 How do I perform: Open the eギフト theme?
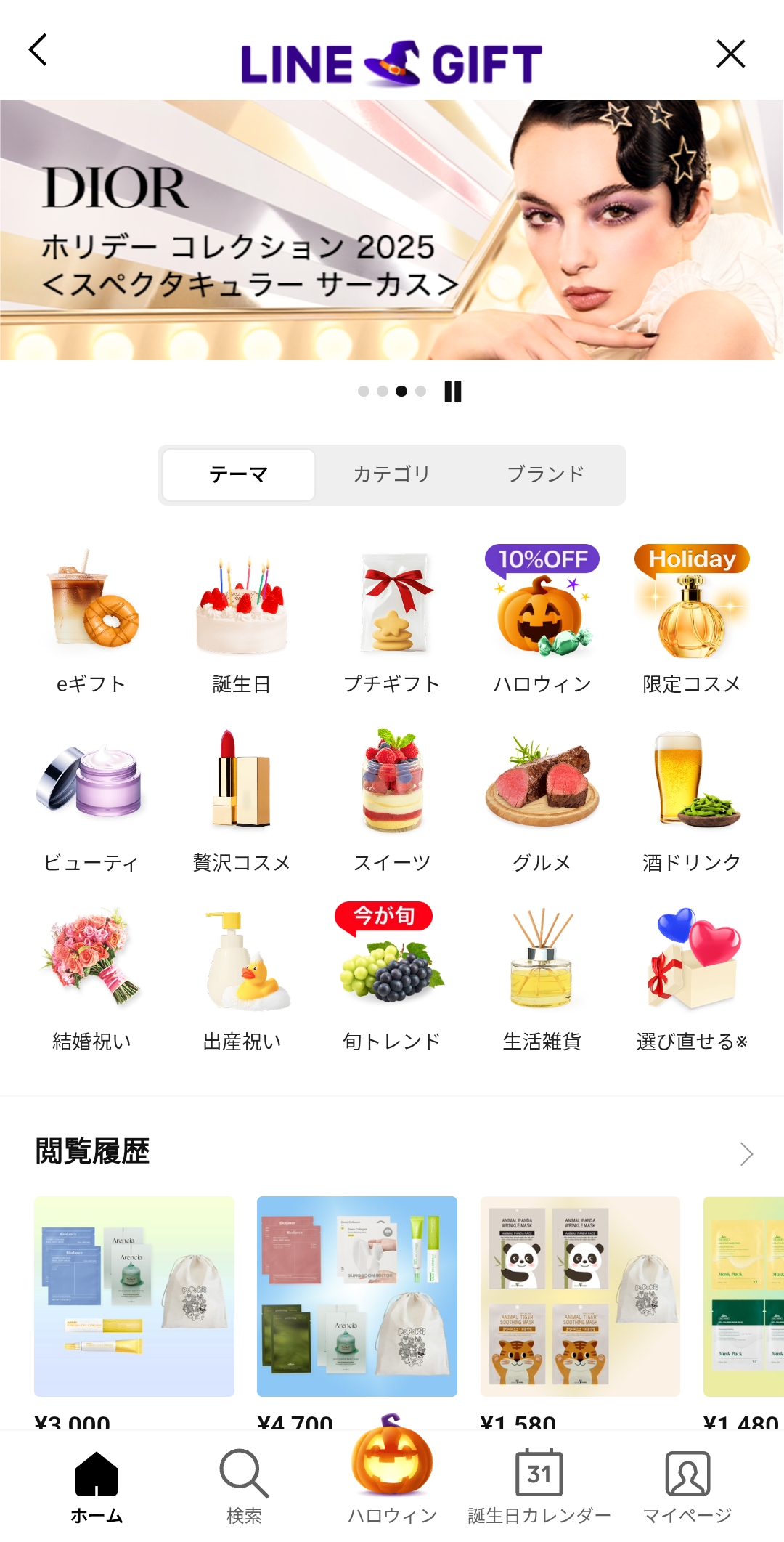pos(91,621)
